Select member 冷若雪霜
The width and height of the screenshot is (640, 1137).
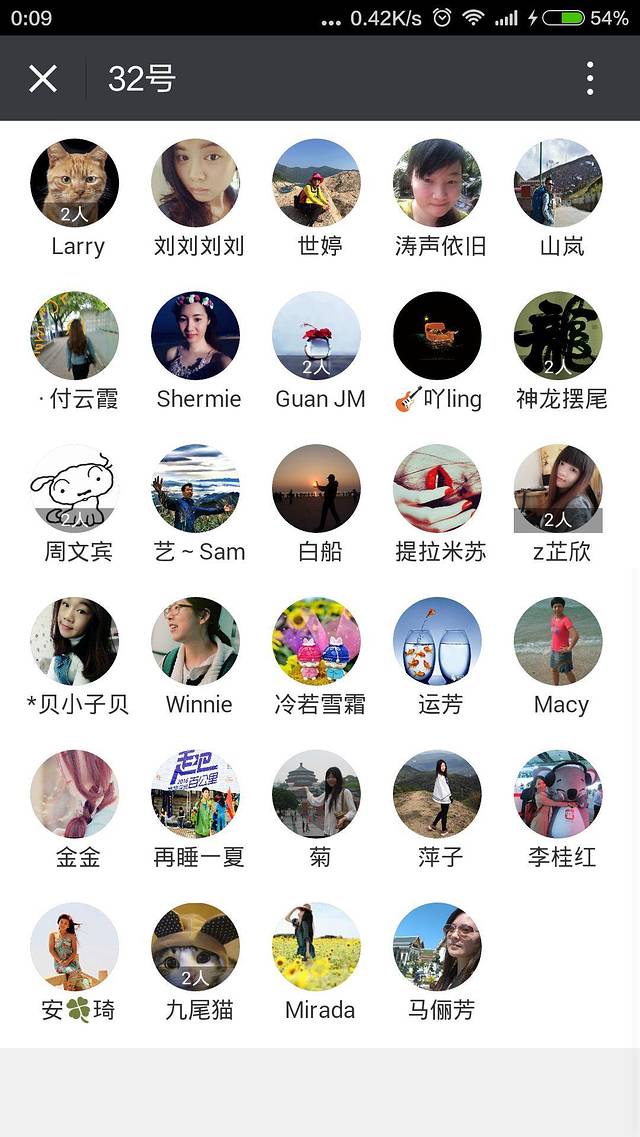point(317,642)
